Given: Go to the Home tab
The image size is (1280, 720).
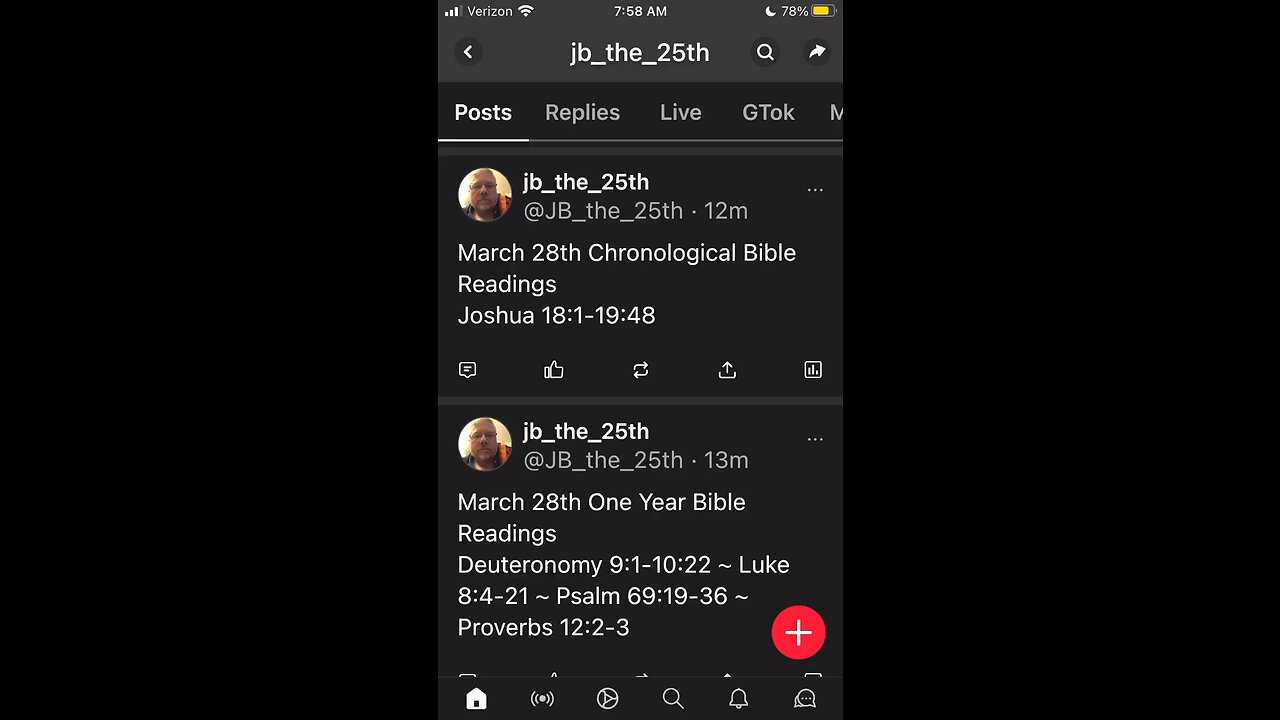Looking at the screenshot, I should (x=476, y=698).
